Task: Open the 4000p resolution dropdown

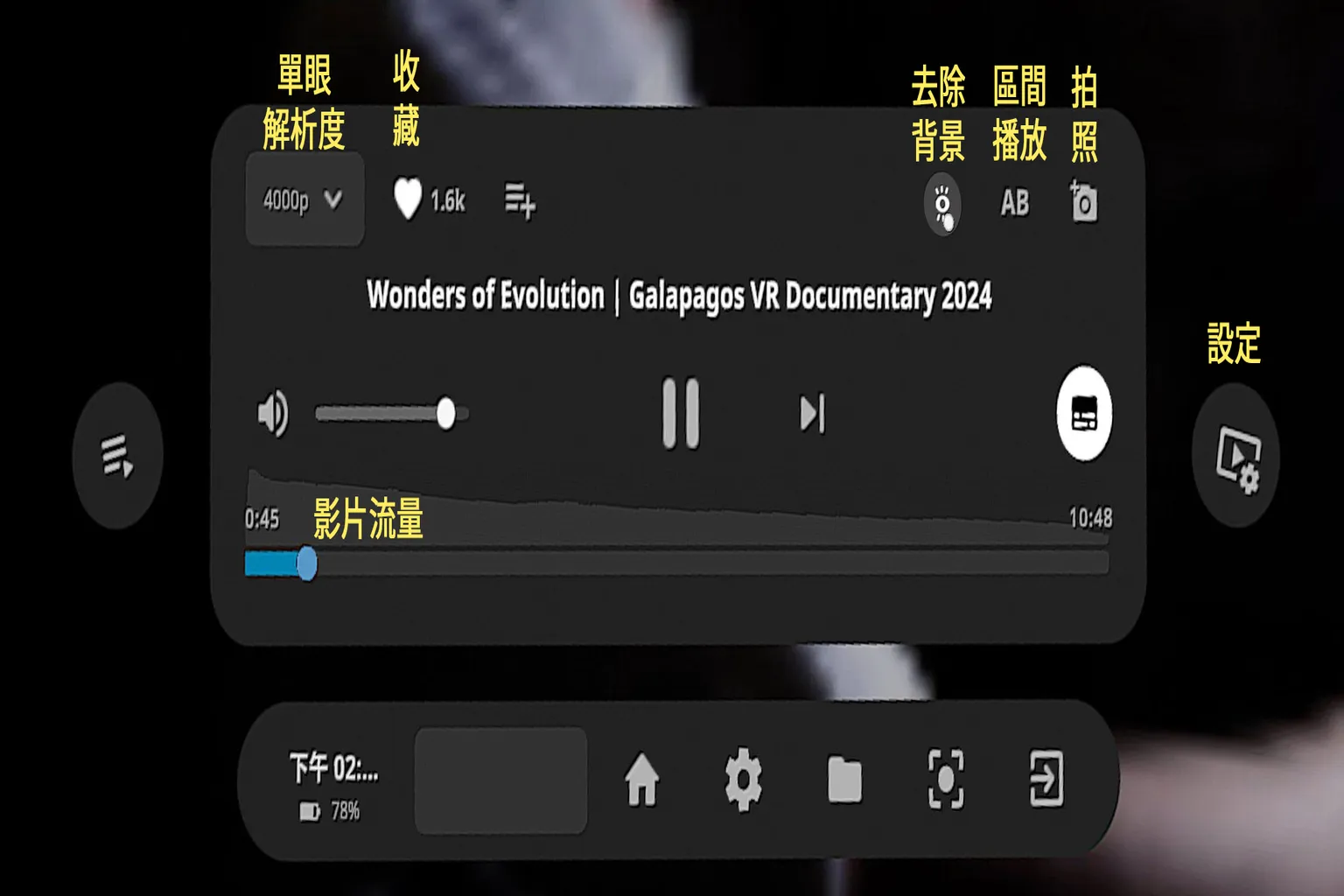Action: pos(304,200)
